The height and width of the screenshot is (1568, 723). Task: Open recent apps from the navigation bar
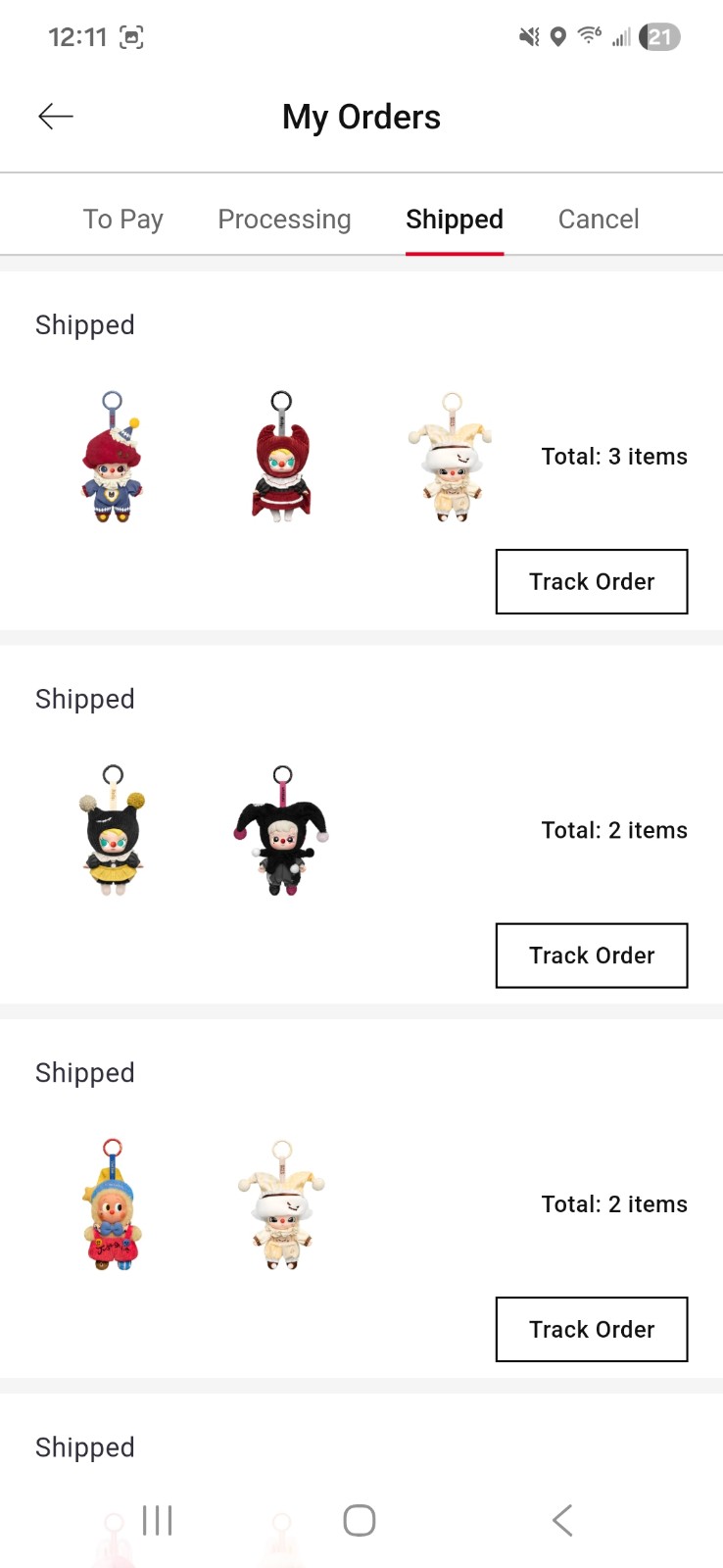(x=158, y=1521)
